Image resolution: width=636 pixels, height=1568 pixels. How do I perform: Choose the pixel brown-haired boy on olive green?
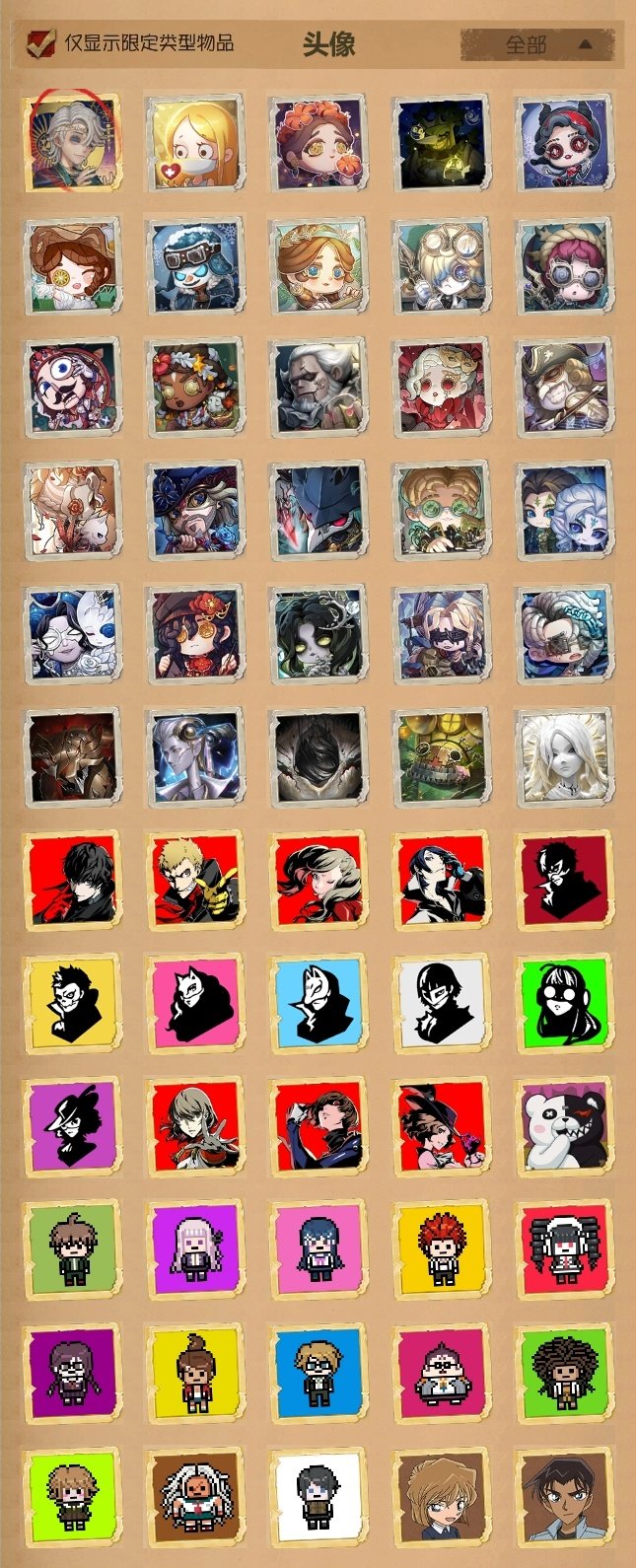pos(73,1249)
